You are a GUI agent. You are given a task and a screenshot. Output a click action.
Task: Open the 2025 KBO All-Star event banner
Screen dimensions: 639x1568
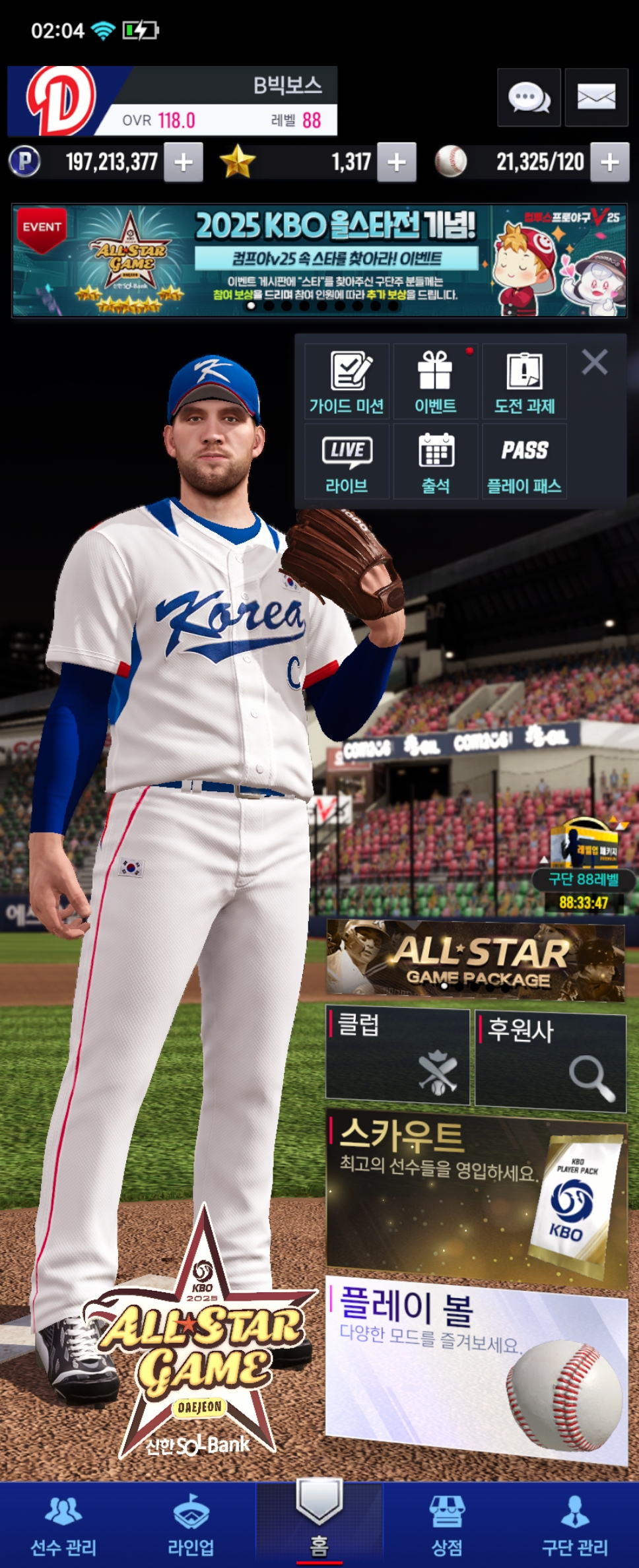319,261
